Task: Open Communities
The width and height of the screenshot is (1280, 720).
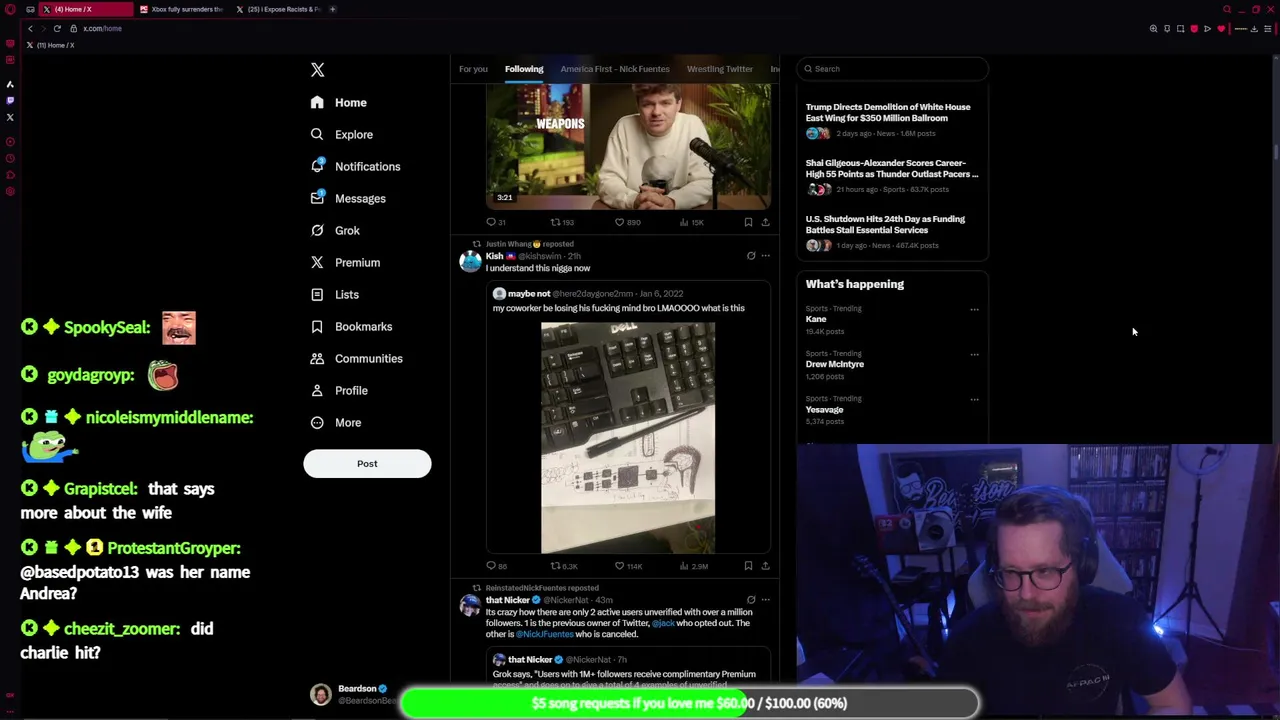Action: [367, 358]
